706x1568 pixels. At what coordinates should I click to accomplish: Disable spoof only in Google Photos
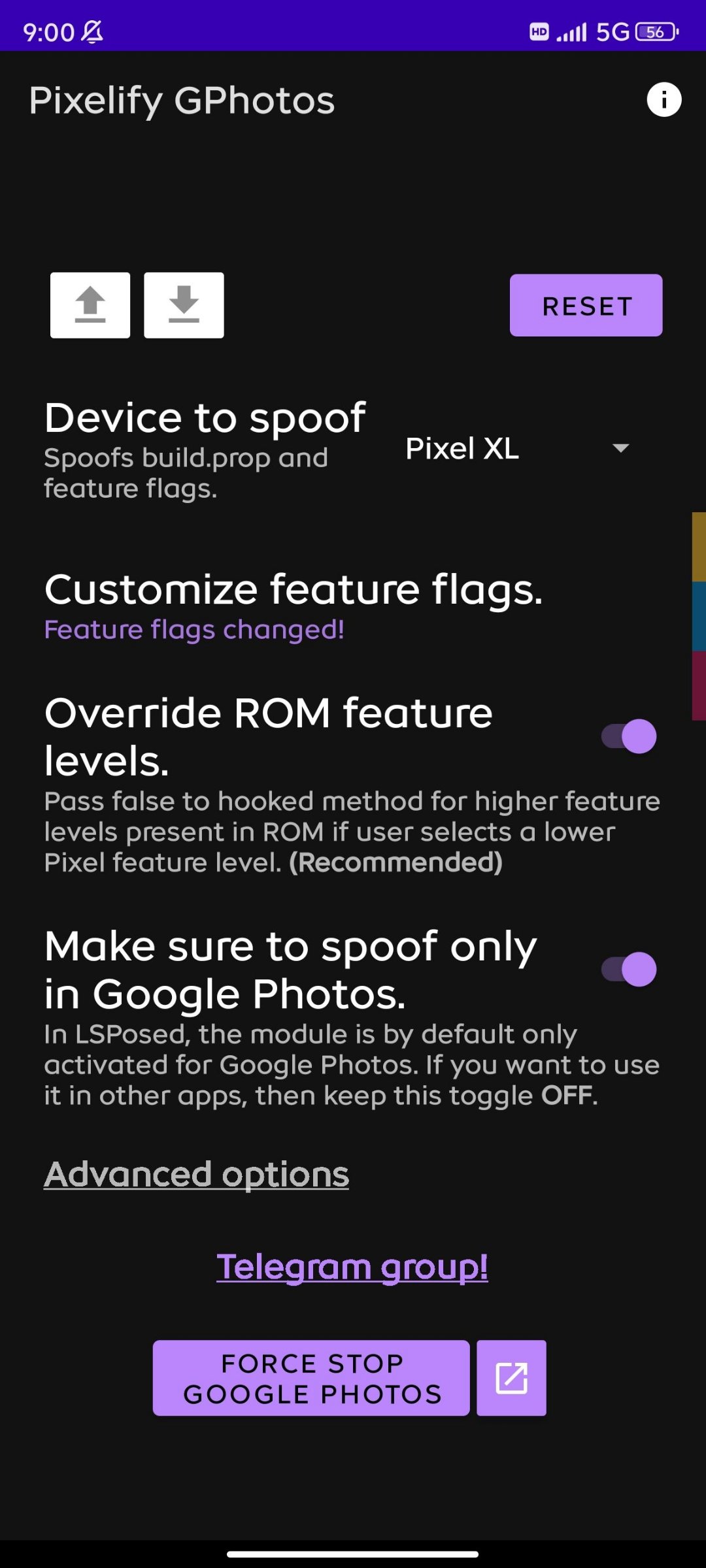(629, 970)
